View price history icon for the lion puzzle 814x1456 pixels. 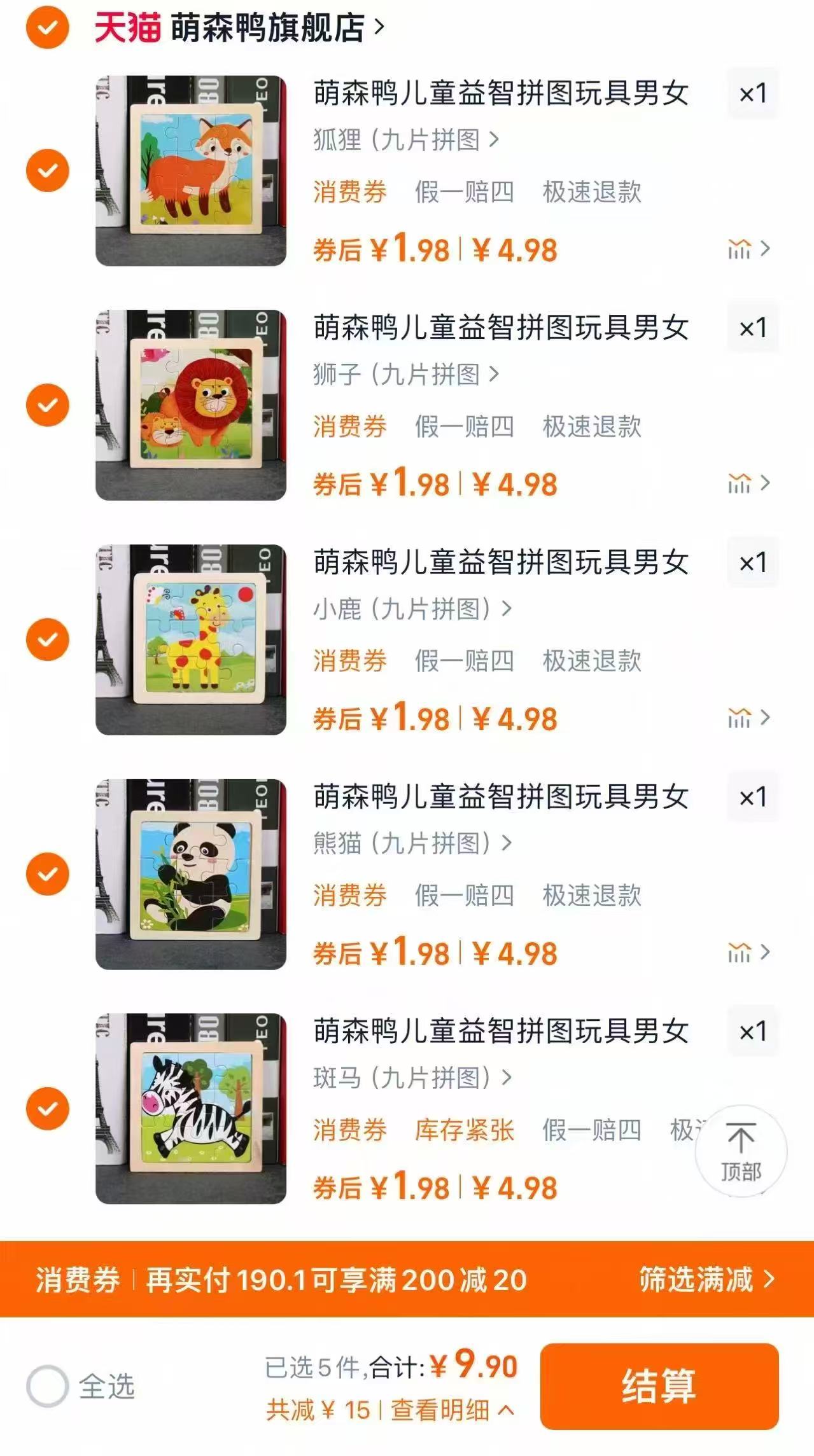click(x=741, y=485)
